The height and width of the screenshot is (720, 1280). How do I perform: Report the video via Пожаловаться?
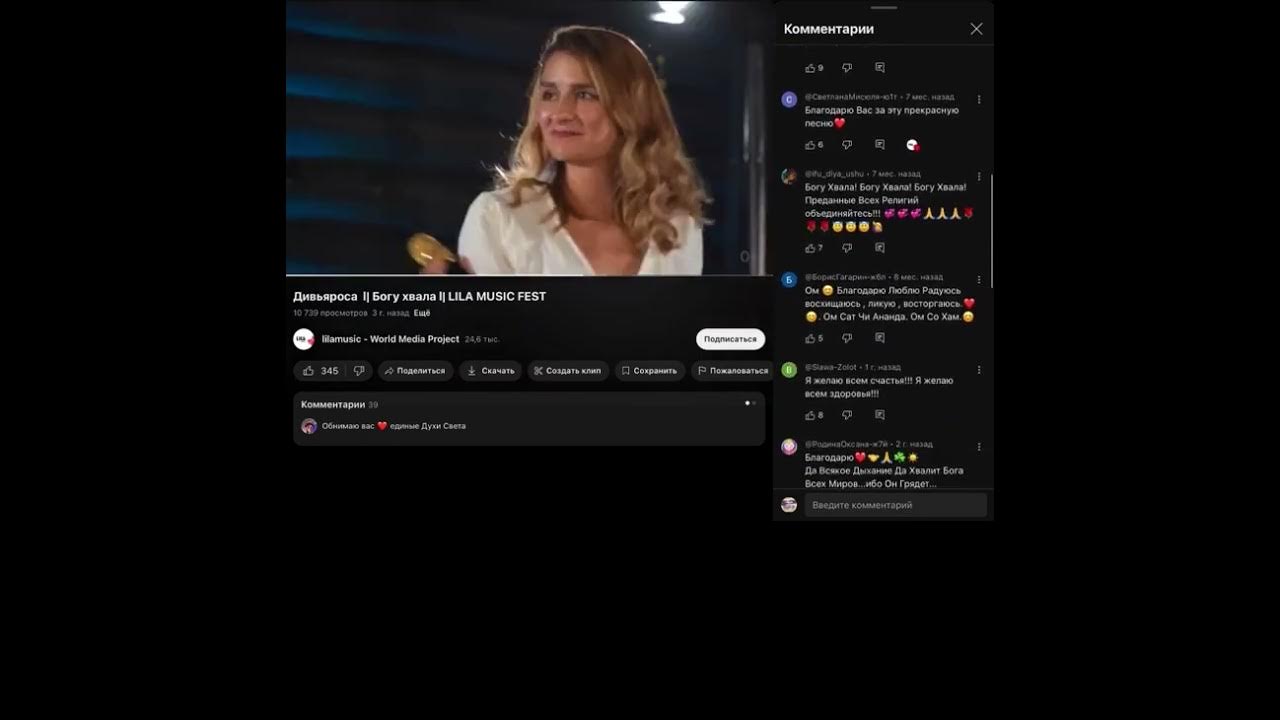pyautogui.click(x=732, y=371)
